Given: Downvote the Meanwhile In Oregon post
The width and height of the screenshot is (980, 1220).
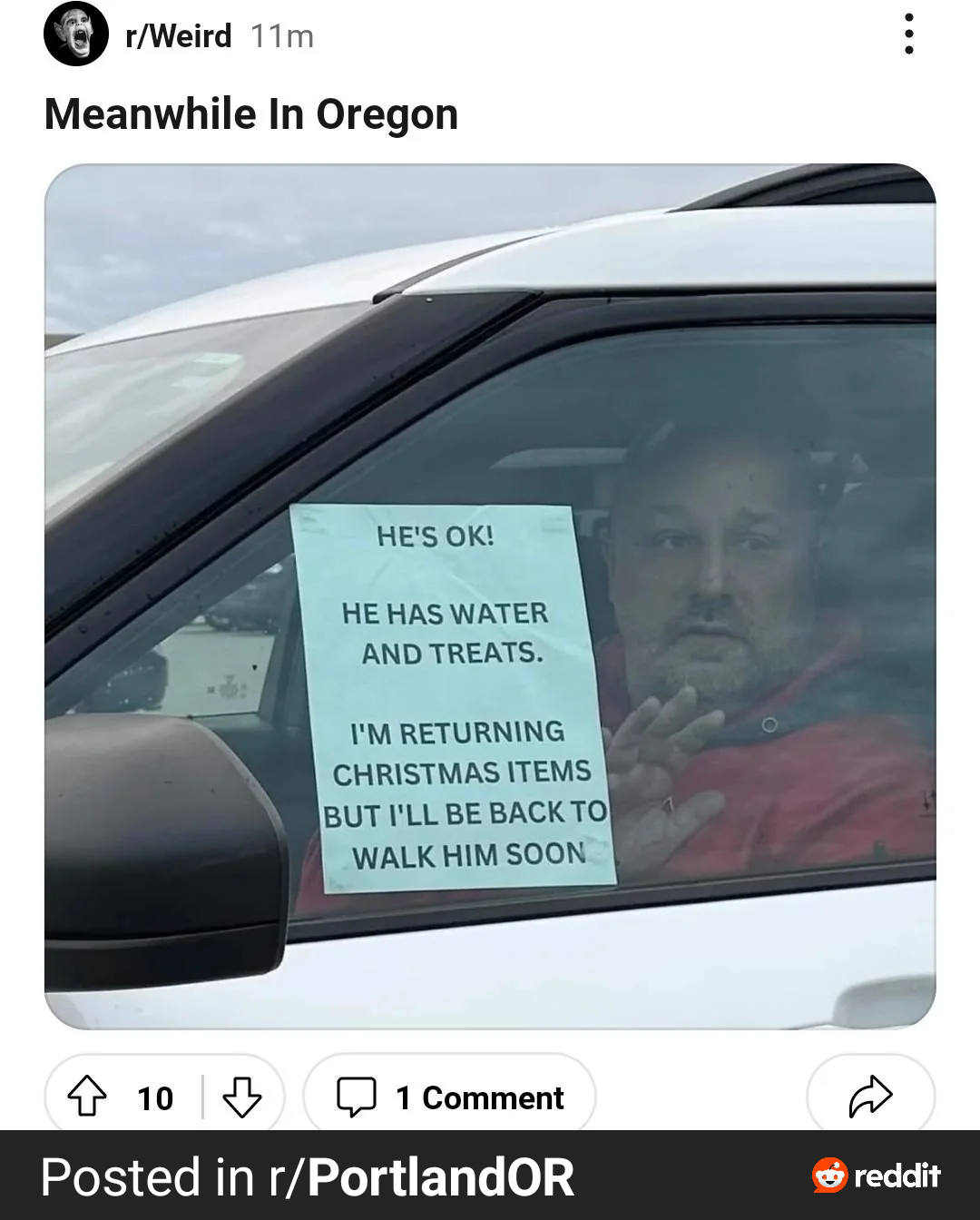Looking at the screenshot, I should [x=241, y=1097].
